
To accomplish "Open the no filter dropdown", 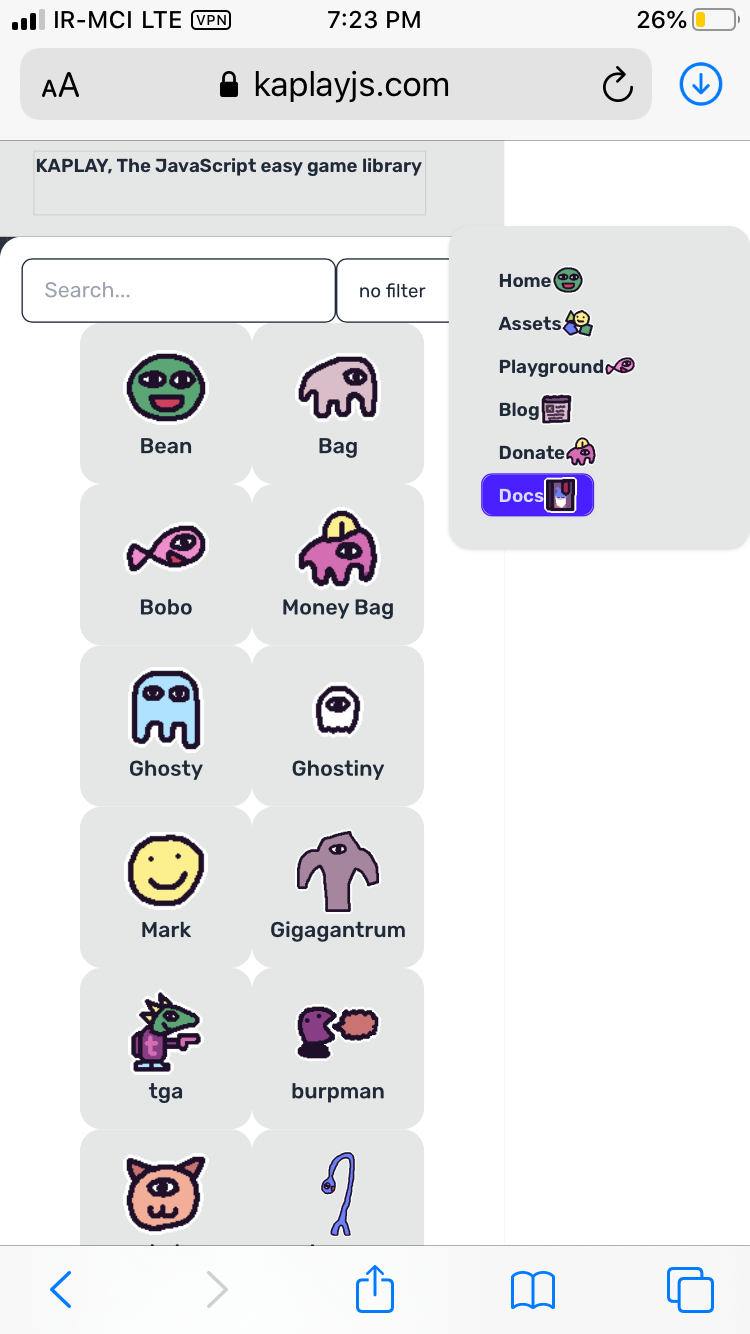I will pyautogui.click(x=394, y=291).
